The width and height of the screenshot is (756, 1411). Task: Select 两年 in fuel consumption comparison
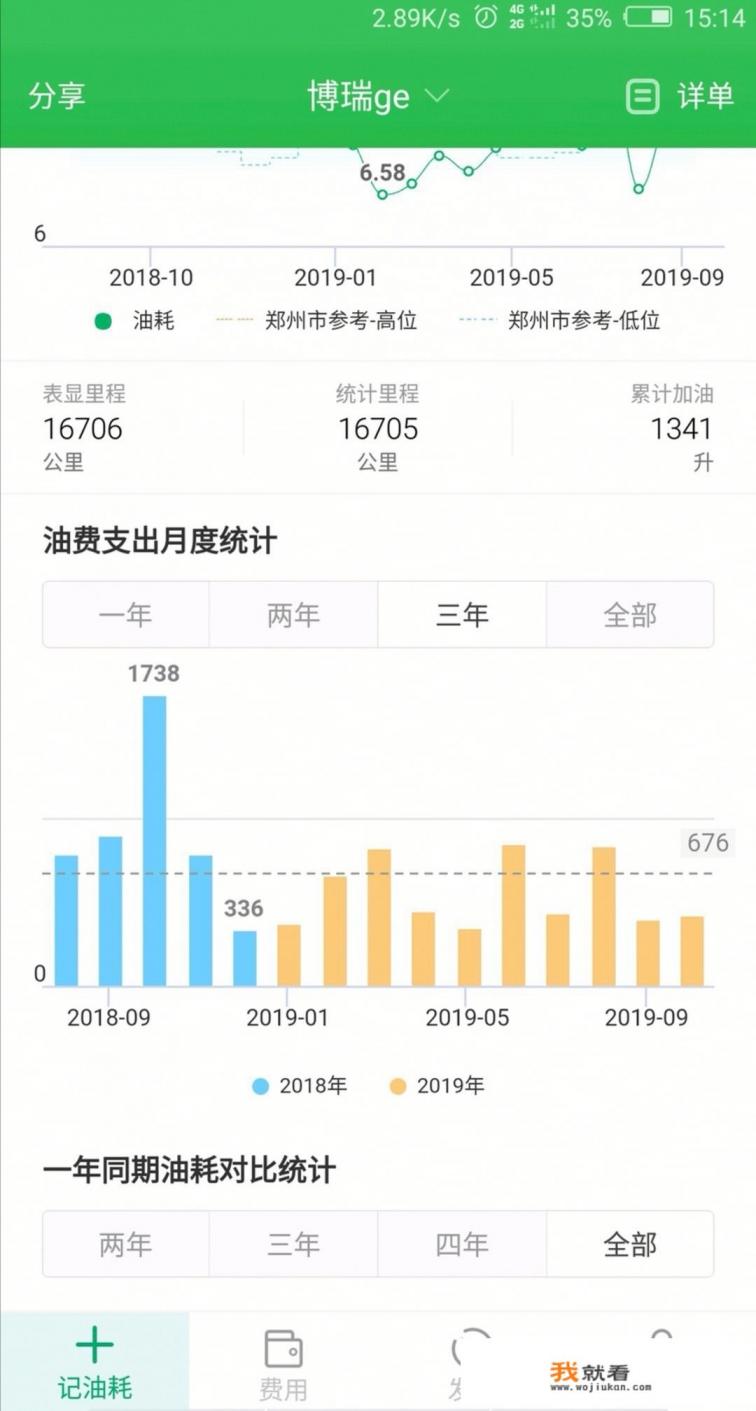(126, 1244)
